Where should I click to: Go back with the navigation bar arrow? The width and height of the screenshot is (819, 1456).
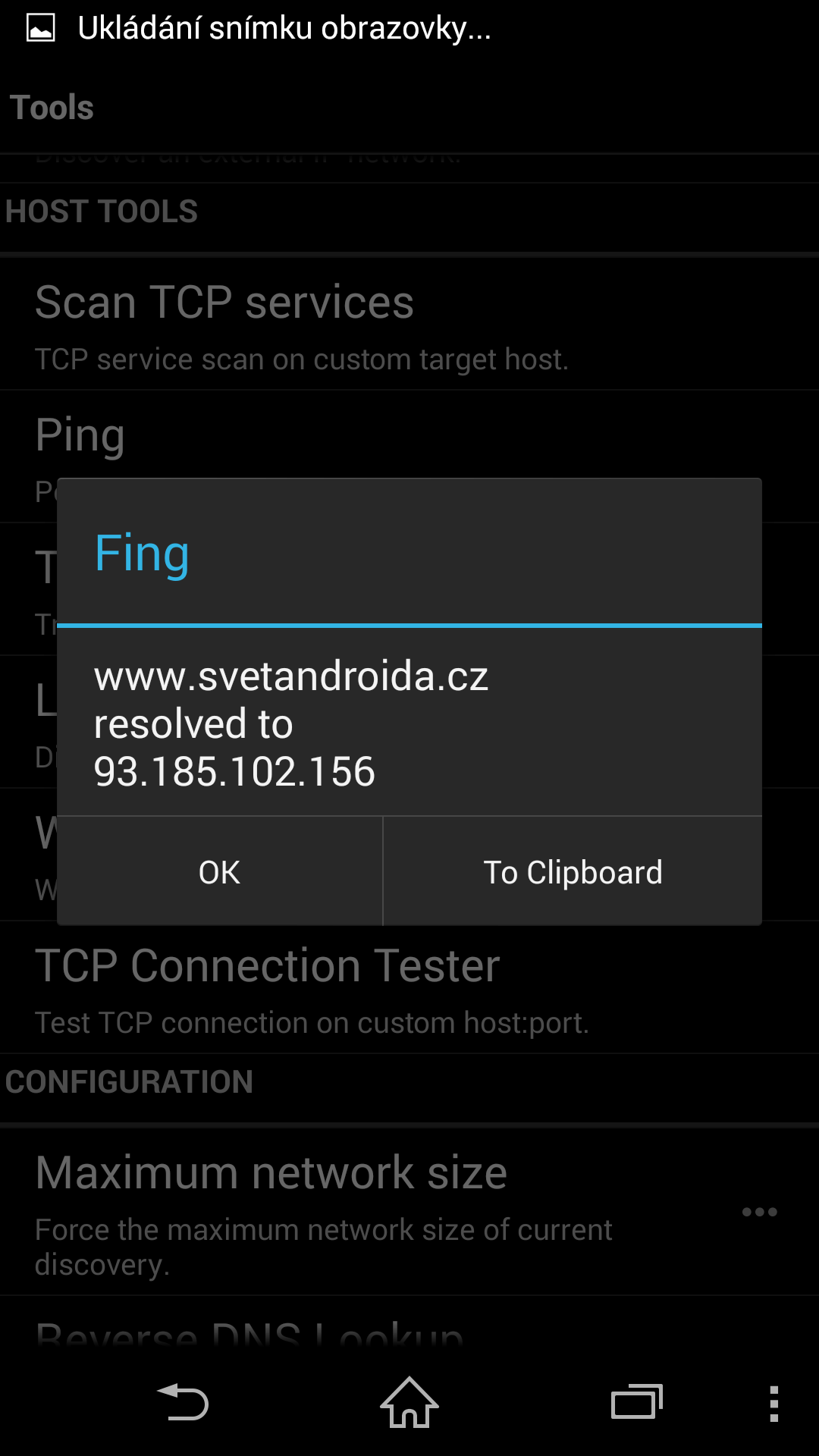pos(183,1402)
